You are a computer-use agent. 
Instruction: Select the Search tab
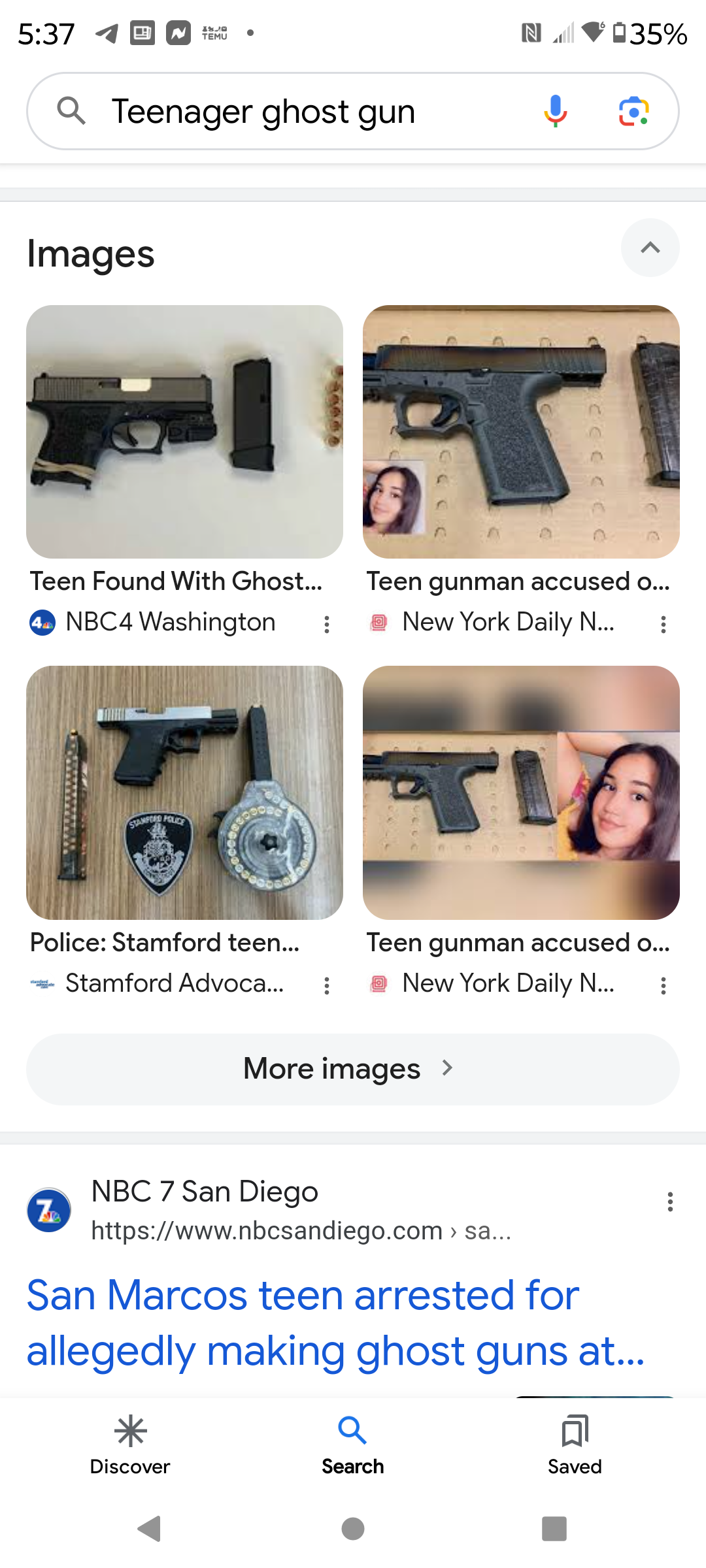(x=352, y=1445)
